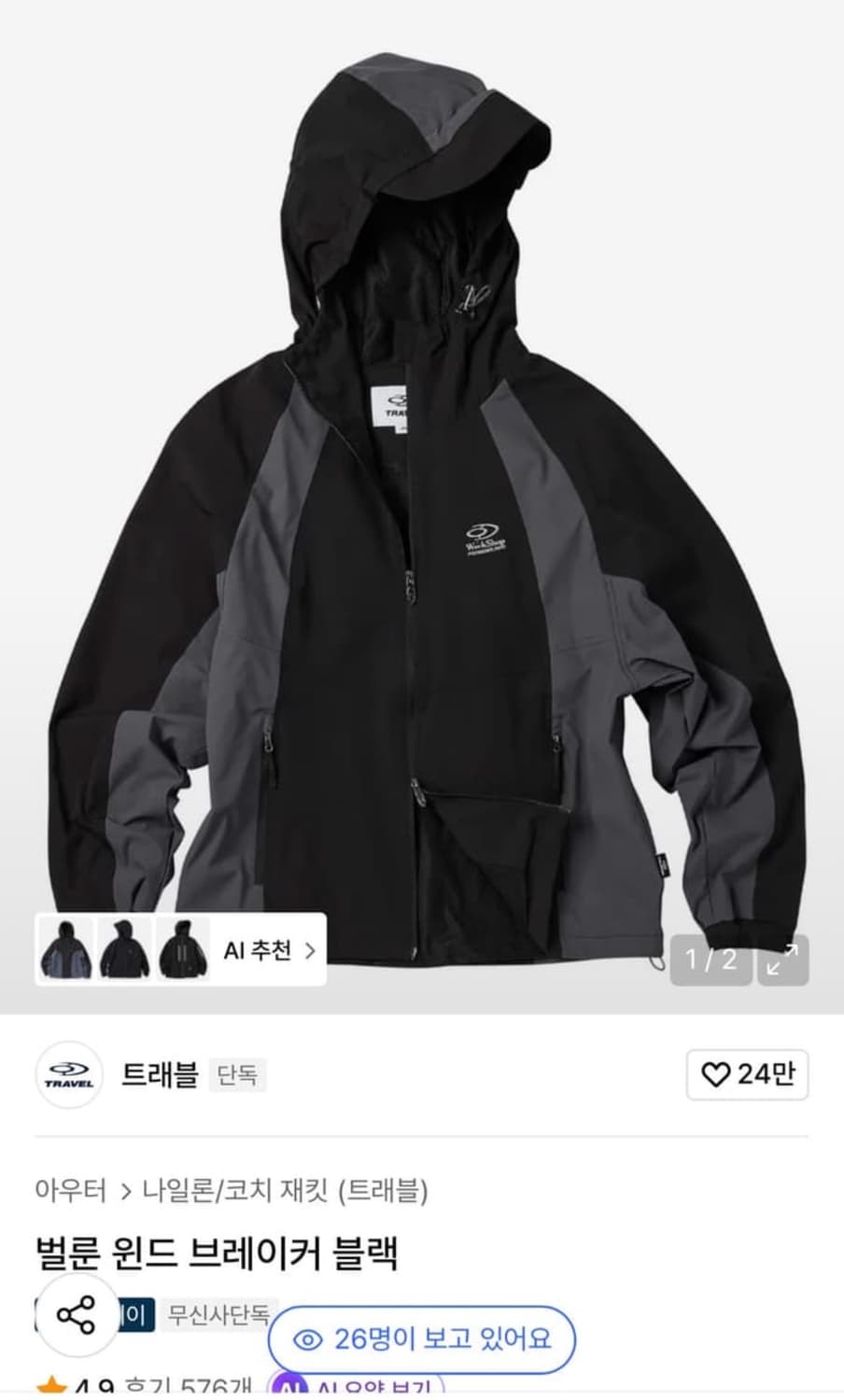Click the eye icon on viewer count badge
The image size is (844, 1400).
pyautogui.click(x=308, y=1338)
